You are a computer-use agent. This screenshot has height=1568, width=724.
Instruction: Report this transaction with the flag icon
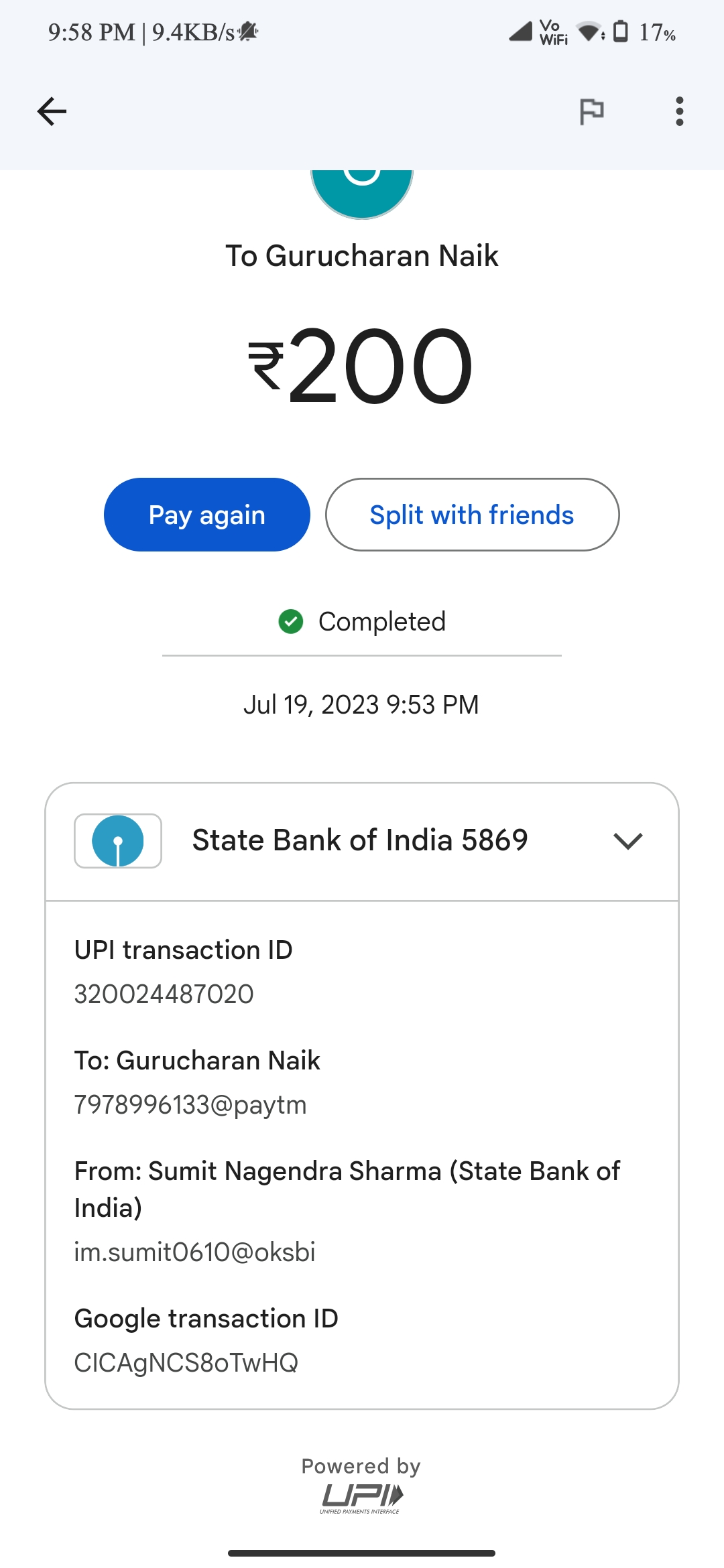(591, 111)
